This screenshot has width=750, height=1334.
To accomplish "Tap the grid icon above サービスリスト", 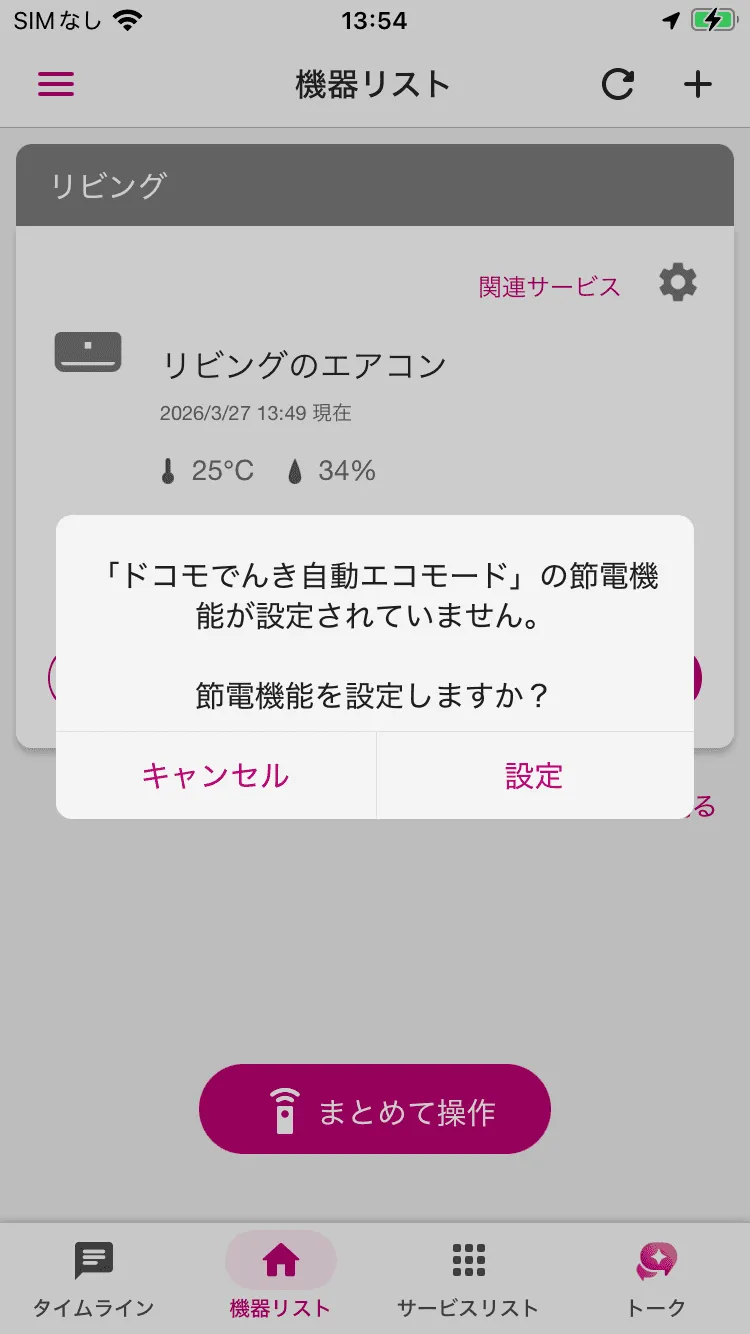I will coord(468,1259).
